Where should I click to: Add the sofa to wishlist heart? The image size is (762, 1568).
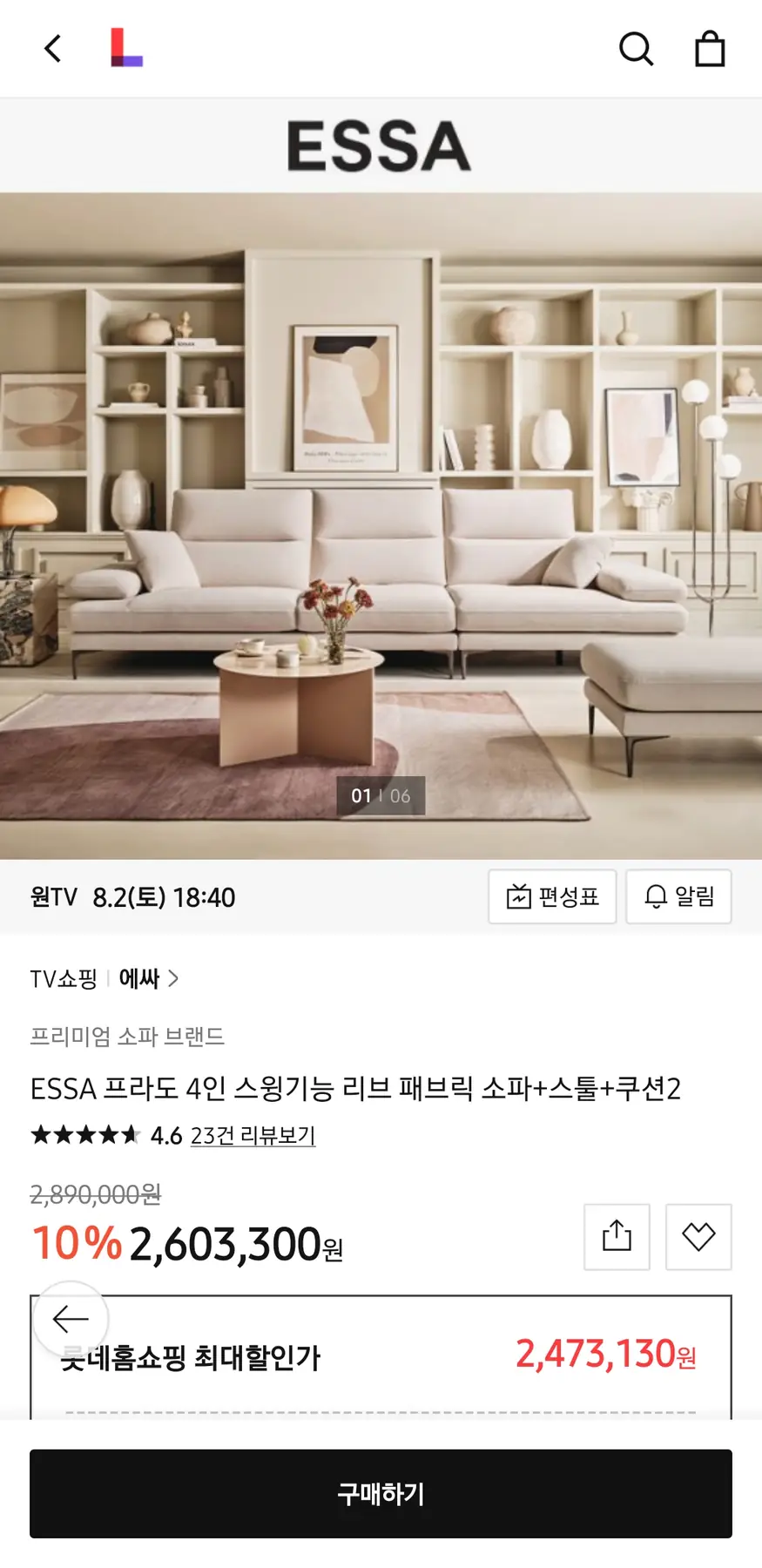coord(698,1236)
